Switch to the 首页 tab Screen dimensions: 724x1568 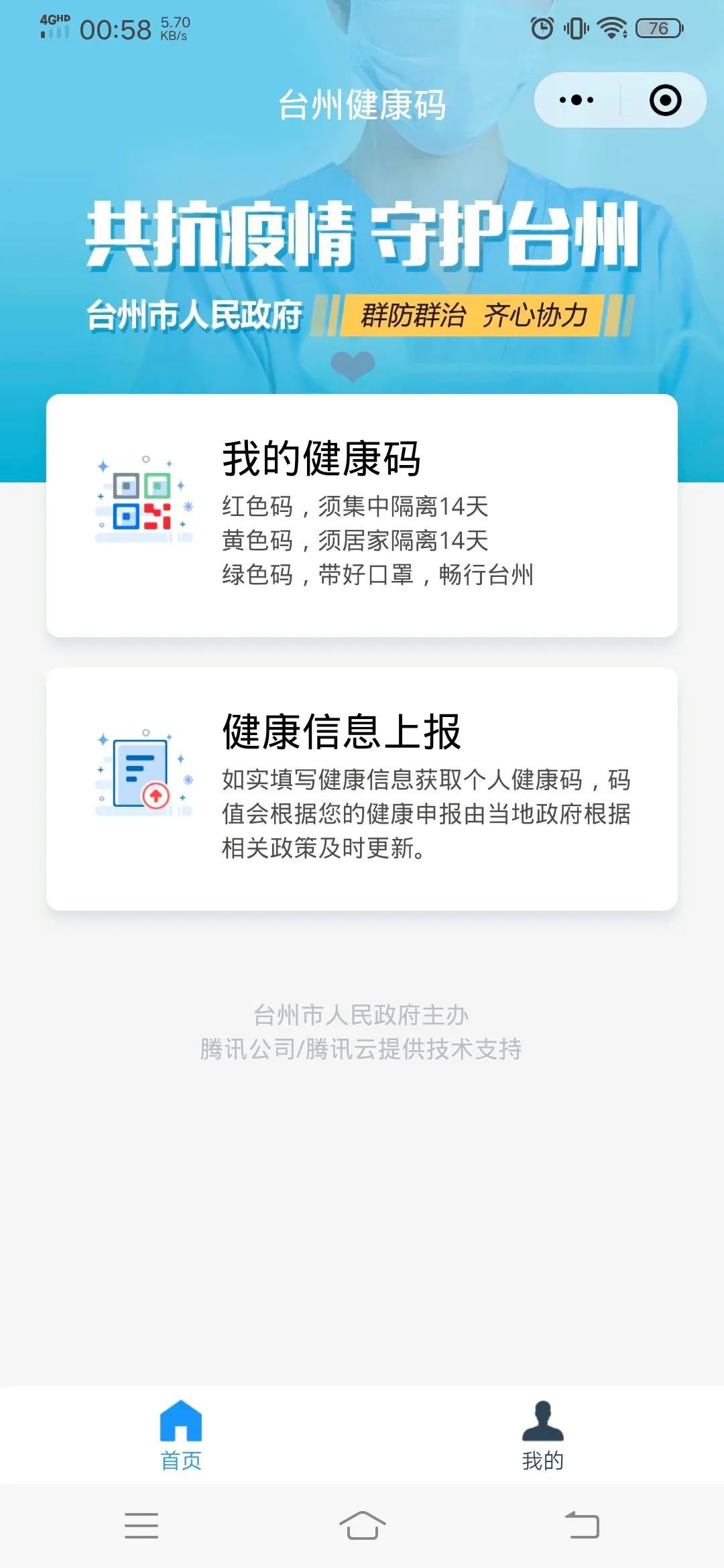click(x=181, y=1435)
